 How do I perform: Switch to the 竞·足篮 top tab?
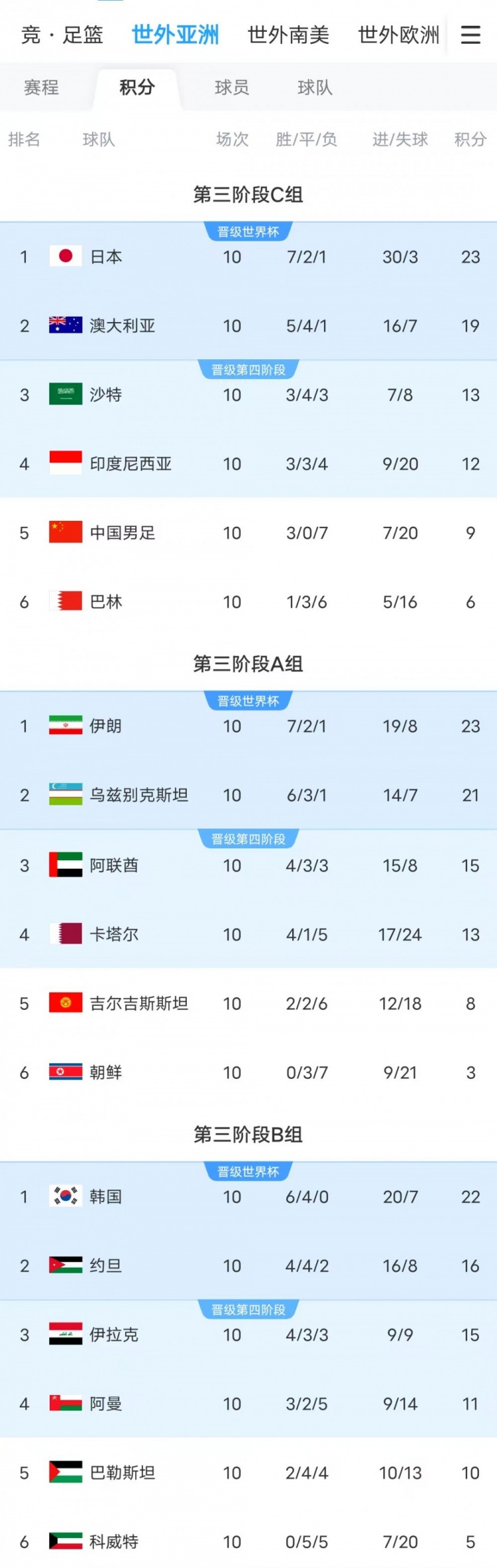point(62,34)
